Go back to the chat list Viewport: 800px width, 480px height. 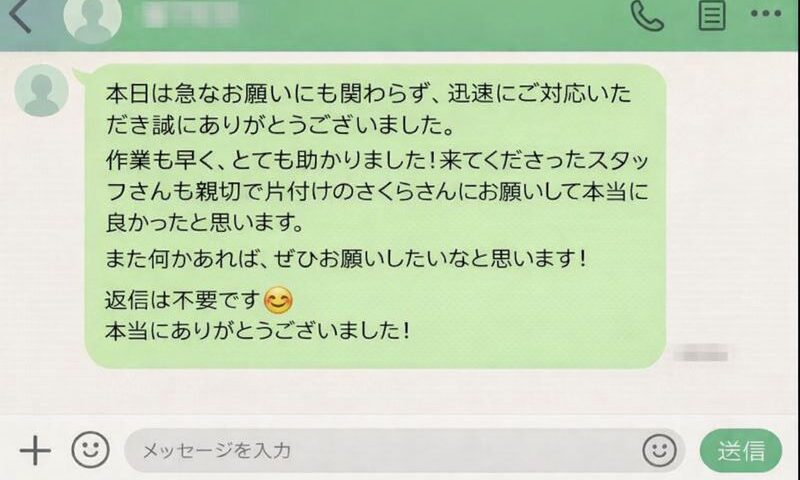[x=20, y=17]
